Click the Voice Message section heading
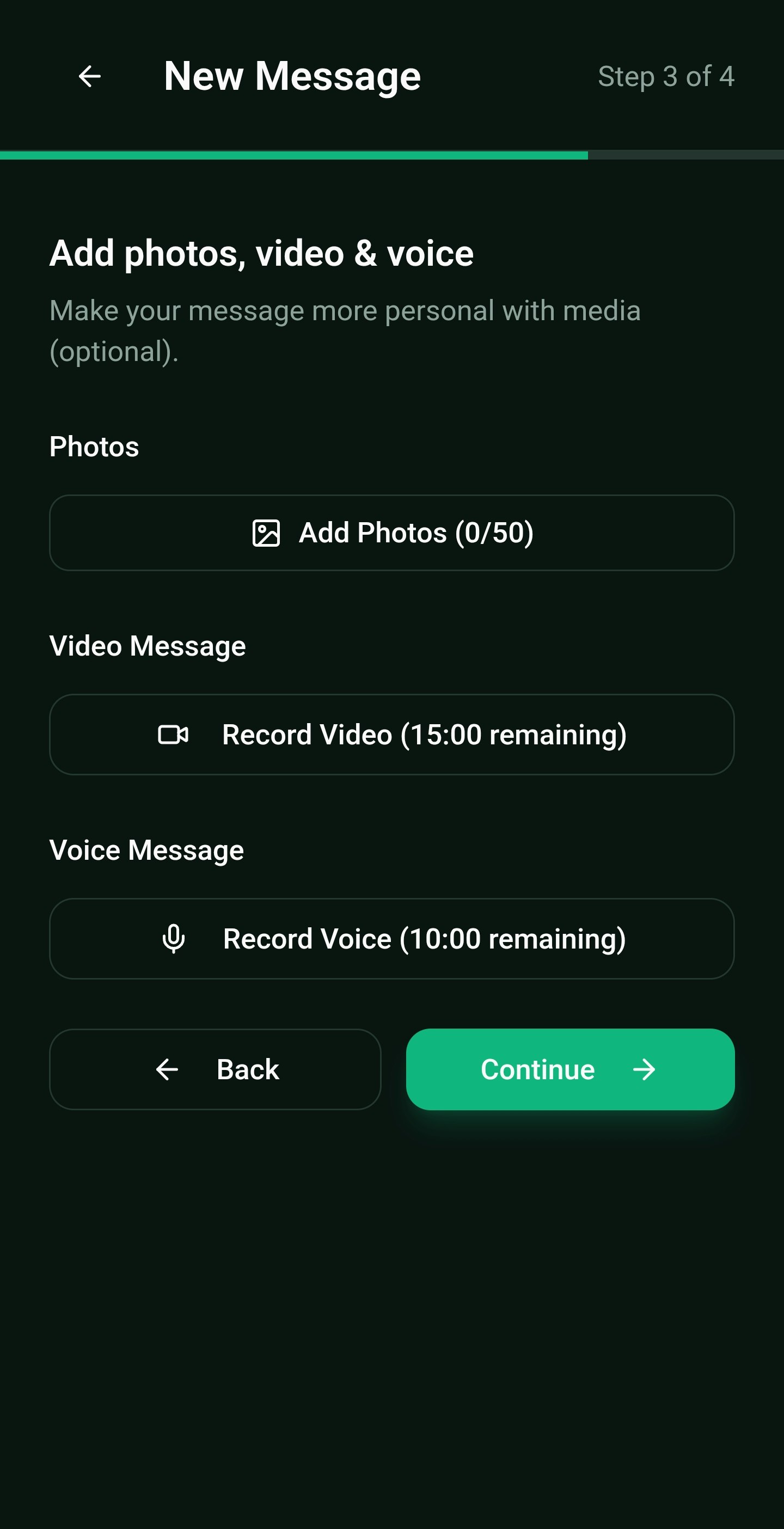This screenshot has width=784, height=1529. coord(146,849)
